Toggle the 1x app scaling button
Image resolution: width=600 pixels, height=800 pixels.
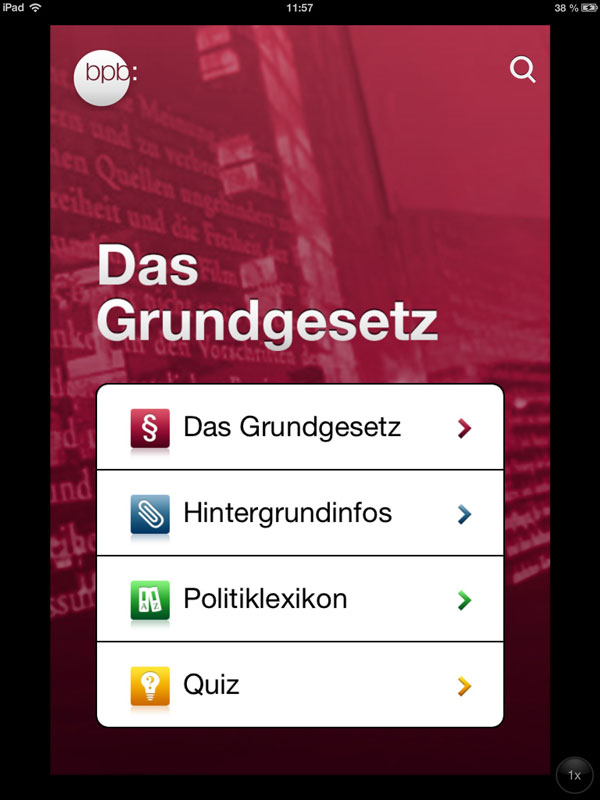574,775
